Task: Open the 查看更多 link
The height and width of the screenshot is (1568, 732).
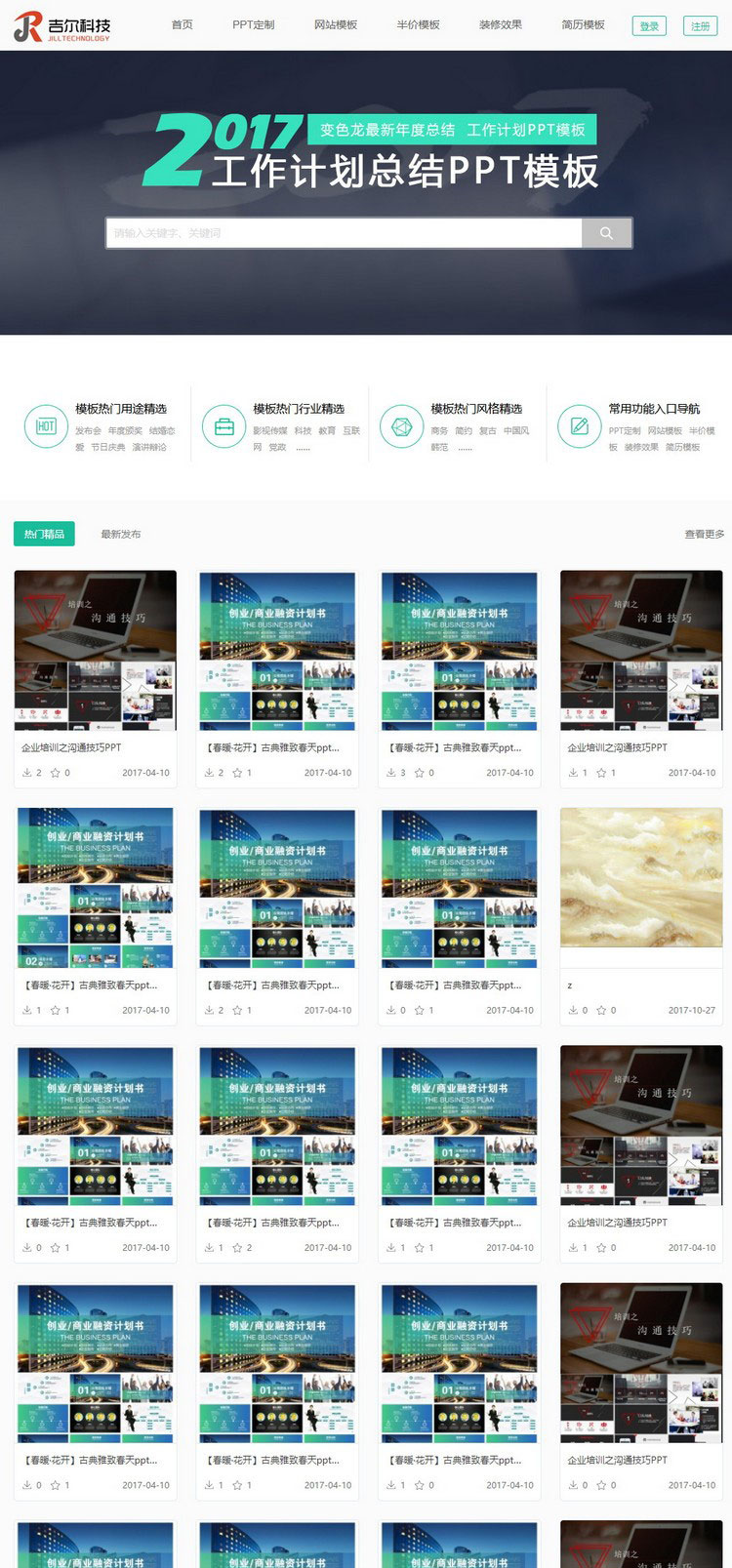Action: (x=704, y=534)
